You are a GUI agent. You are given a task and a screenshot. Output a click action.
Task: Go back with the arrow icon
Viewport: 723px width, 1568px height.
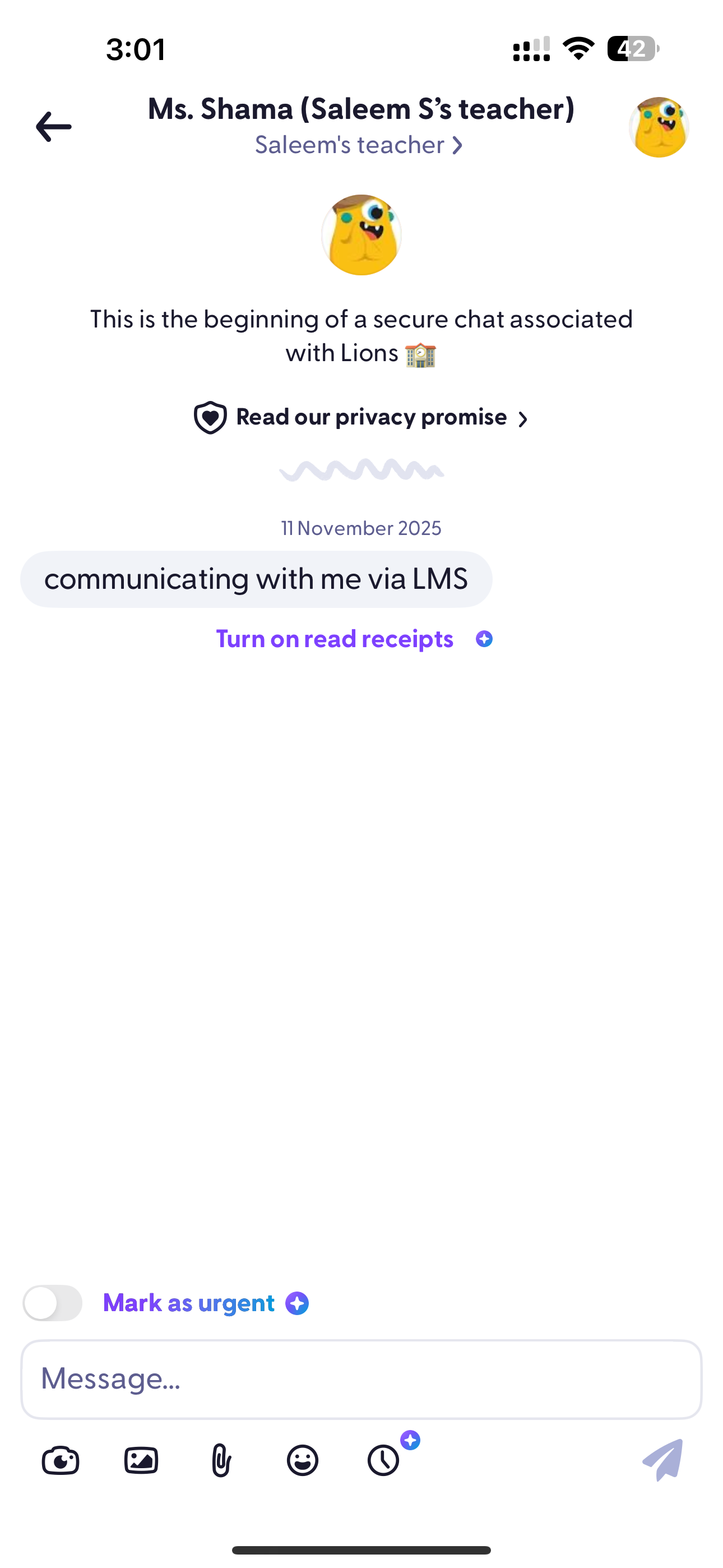tap(54, 127)
